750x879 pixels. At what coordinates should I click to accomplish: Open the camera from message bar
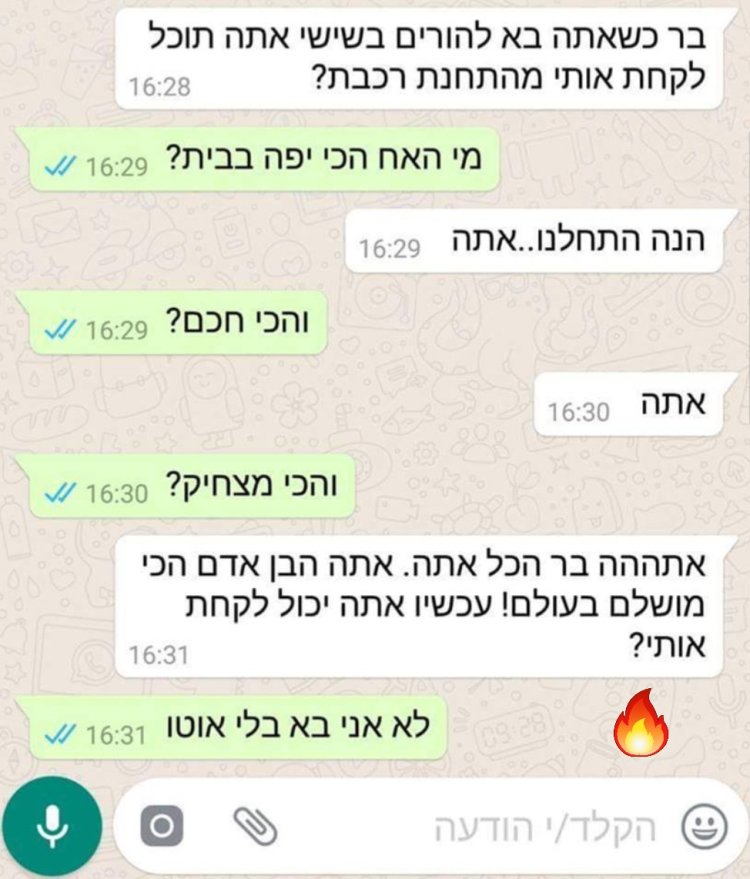[x=161, y=826]
